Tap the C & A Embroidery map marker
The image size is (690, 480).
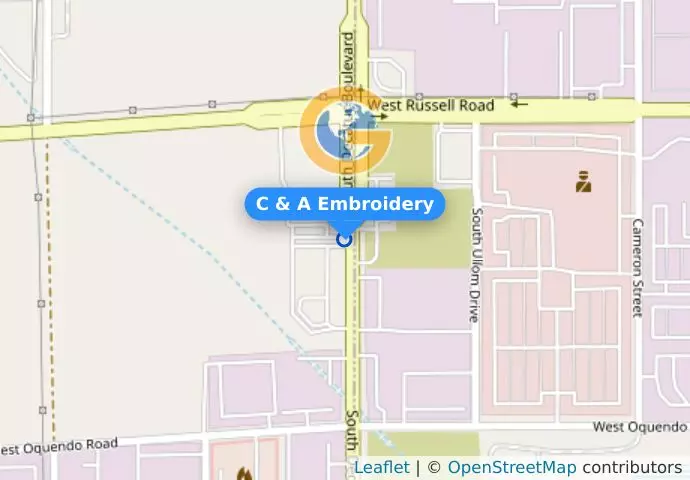click(345, 239)
